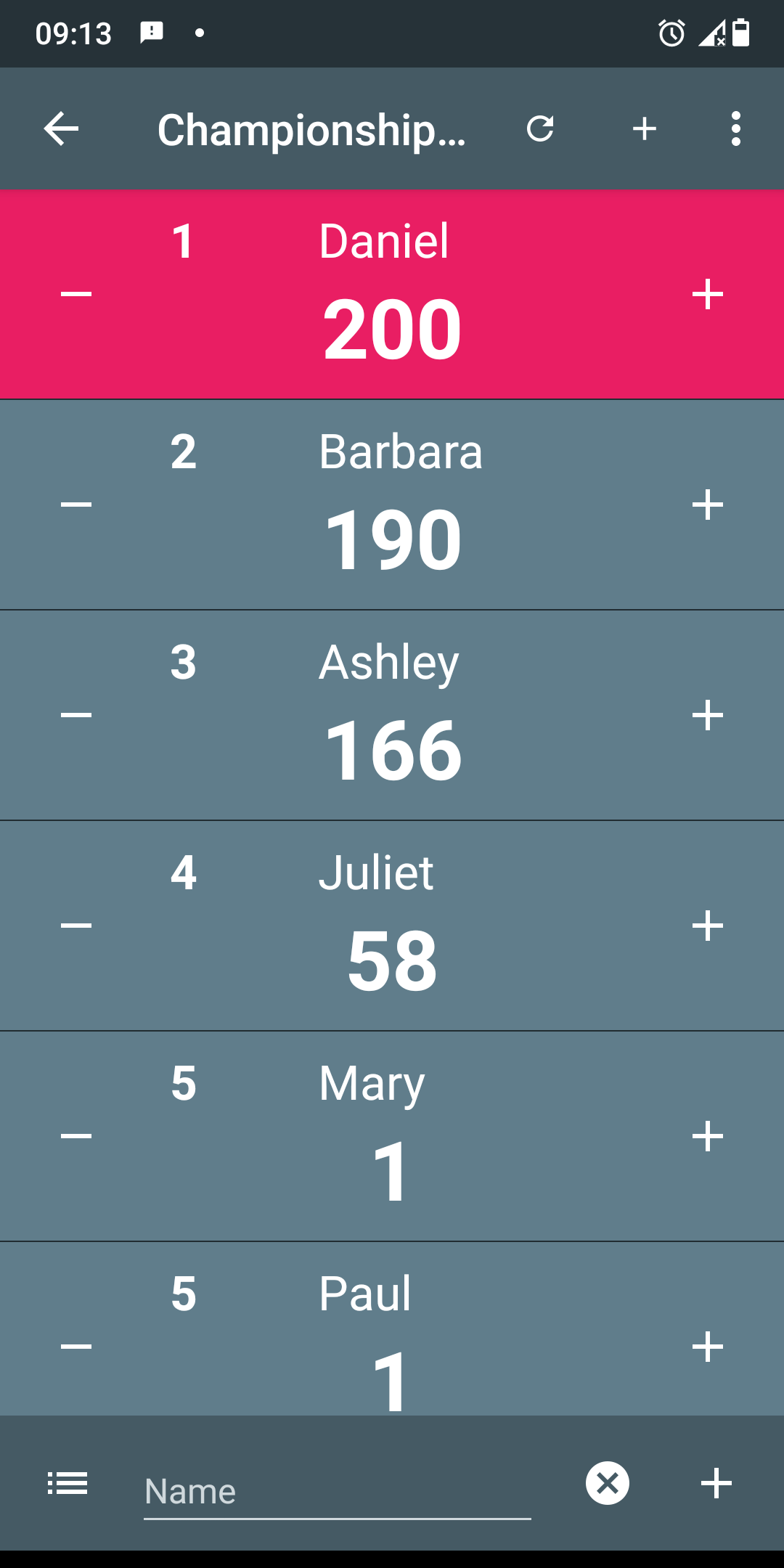Subtract a point from Mary

(x=76, y=1136)
